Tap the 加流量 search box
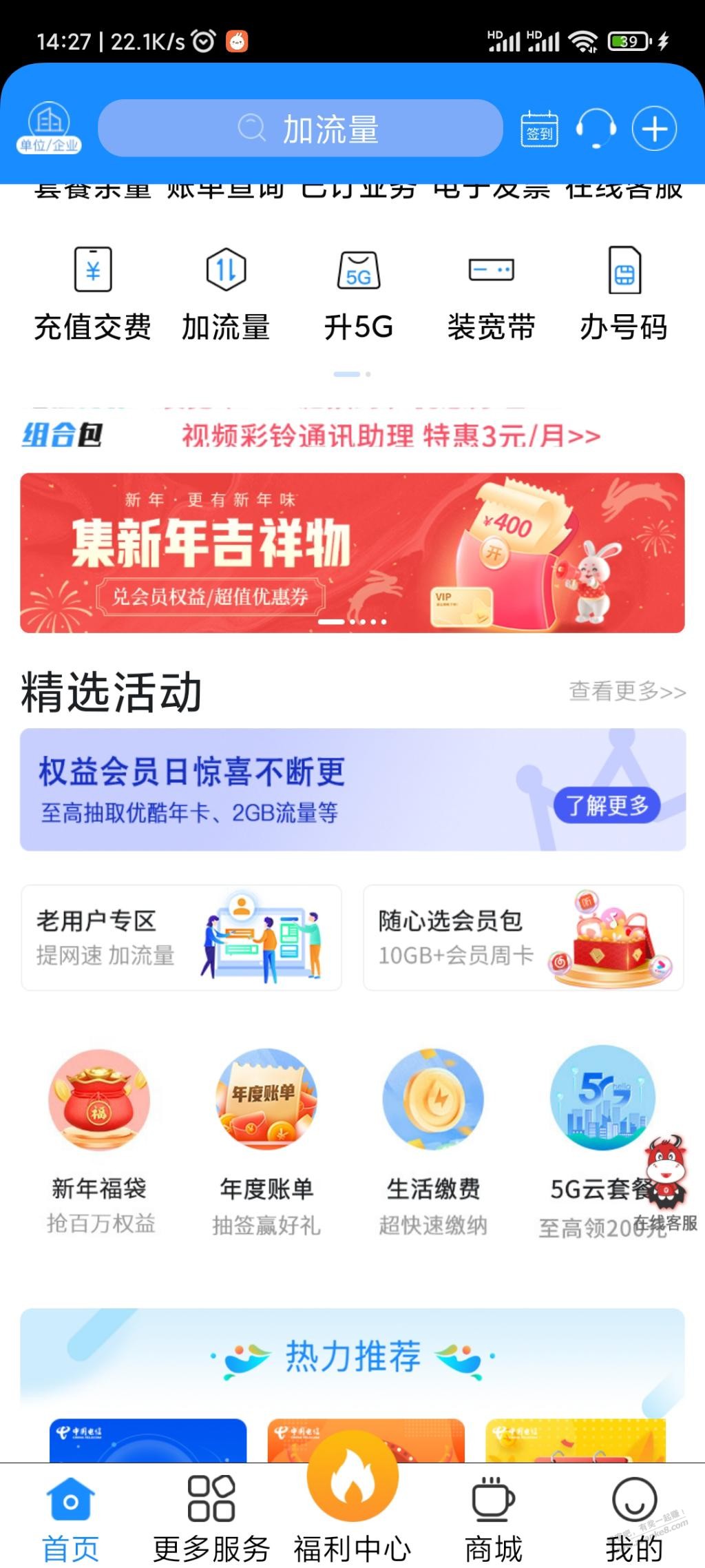This screenshot has width=705, height=1568. click(301, 129)
